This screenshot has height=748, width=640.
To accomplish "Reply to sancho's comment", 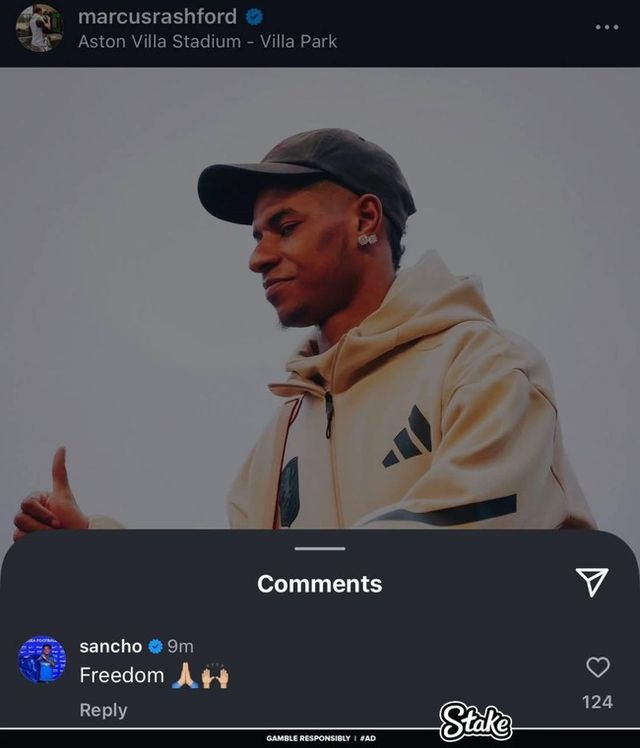I will pyautogui.click(x=103, y=709).
